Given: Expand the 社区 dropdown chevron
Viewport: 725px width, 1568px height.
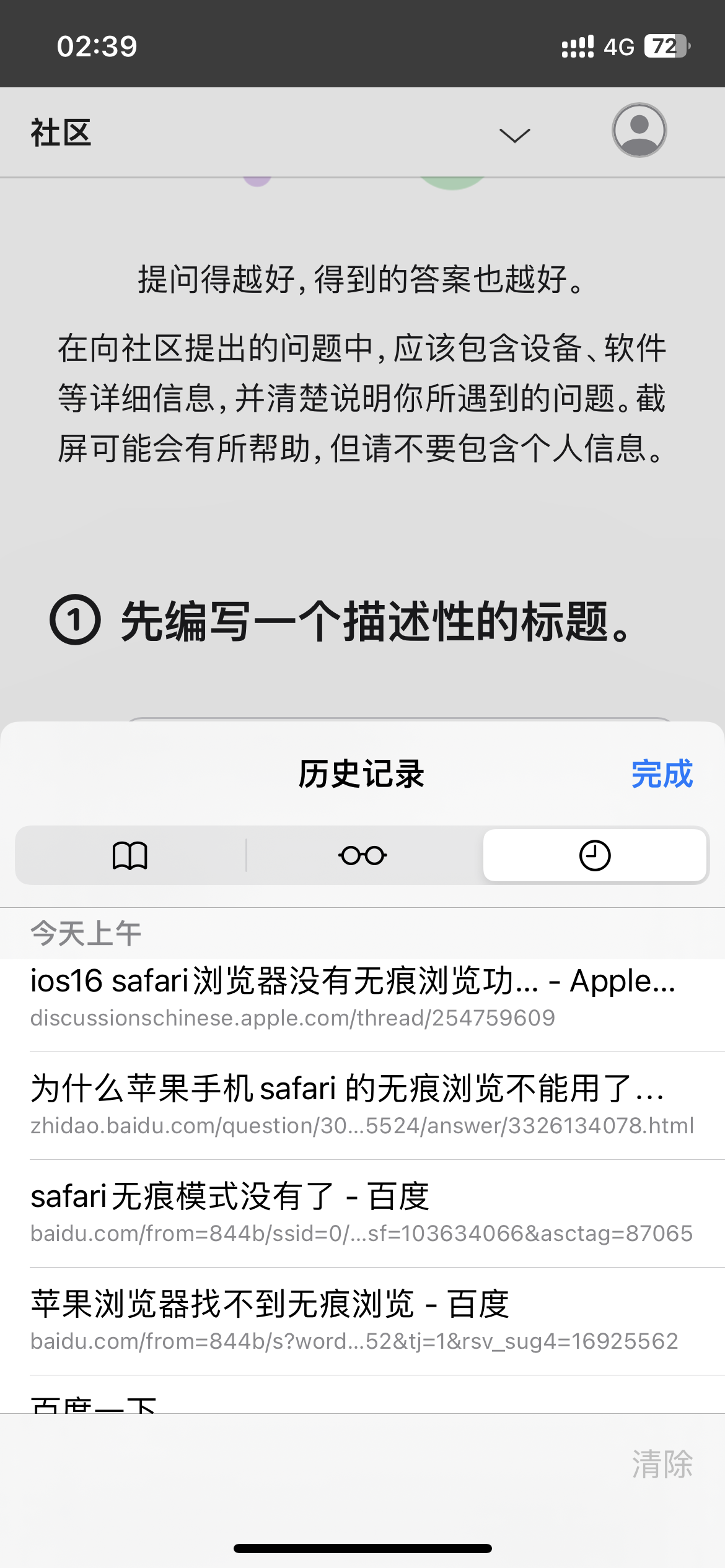Looking at the screenshot, I should 514,135.
